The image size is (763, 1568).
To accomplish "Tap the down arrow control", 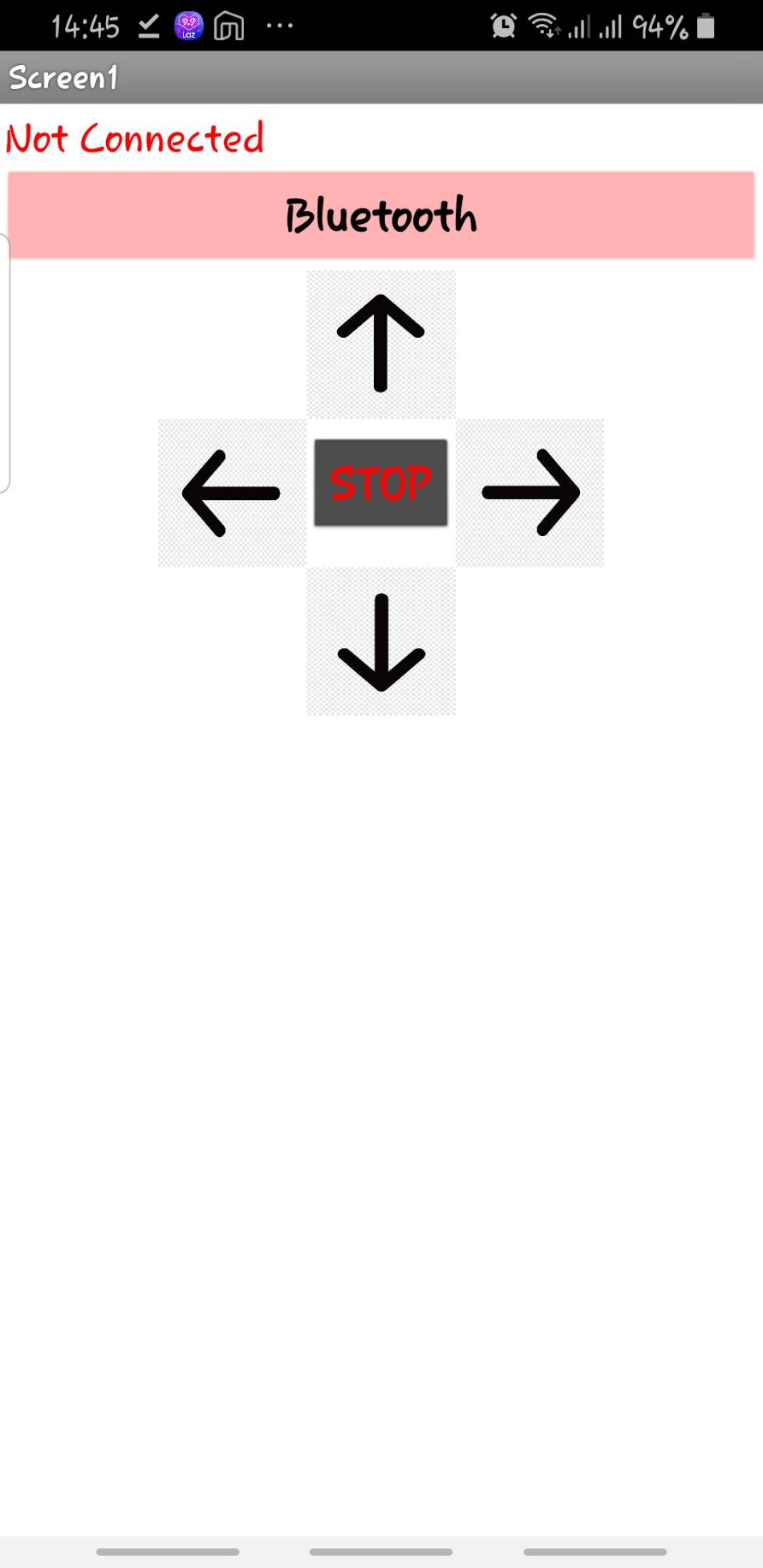I will [381, 641].
